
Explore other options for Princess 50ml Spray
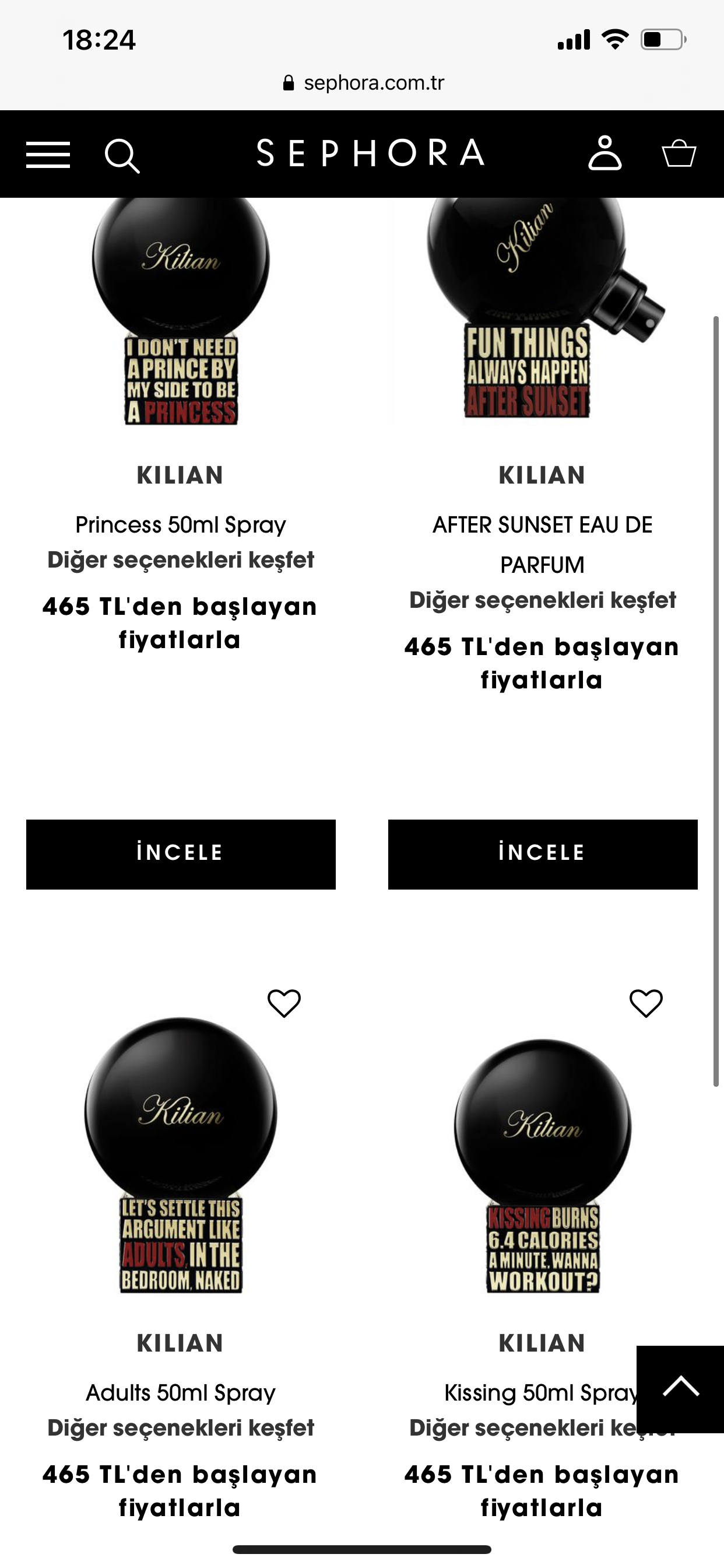point(181,560)
